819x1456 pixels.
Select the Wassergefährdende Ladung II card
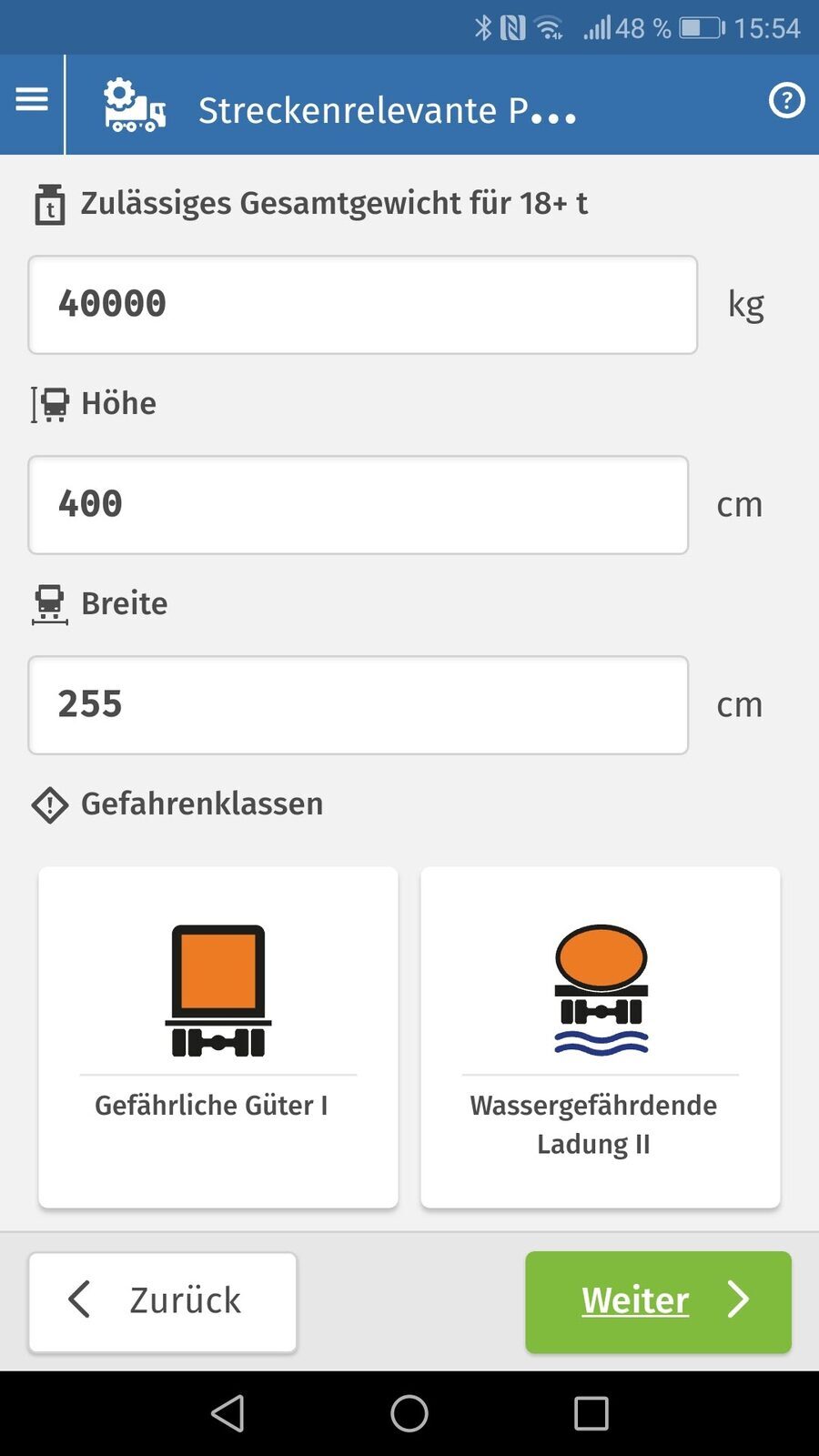600,1036
